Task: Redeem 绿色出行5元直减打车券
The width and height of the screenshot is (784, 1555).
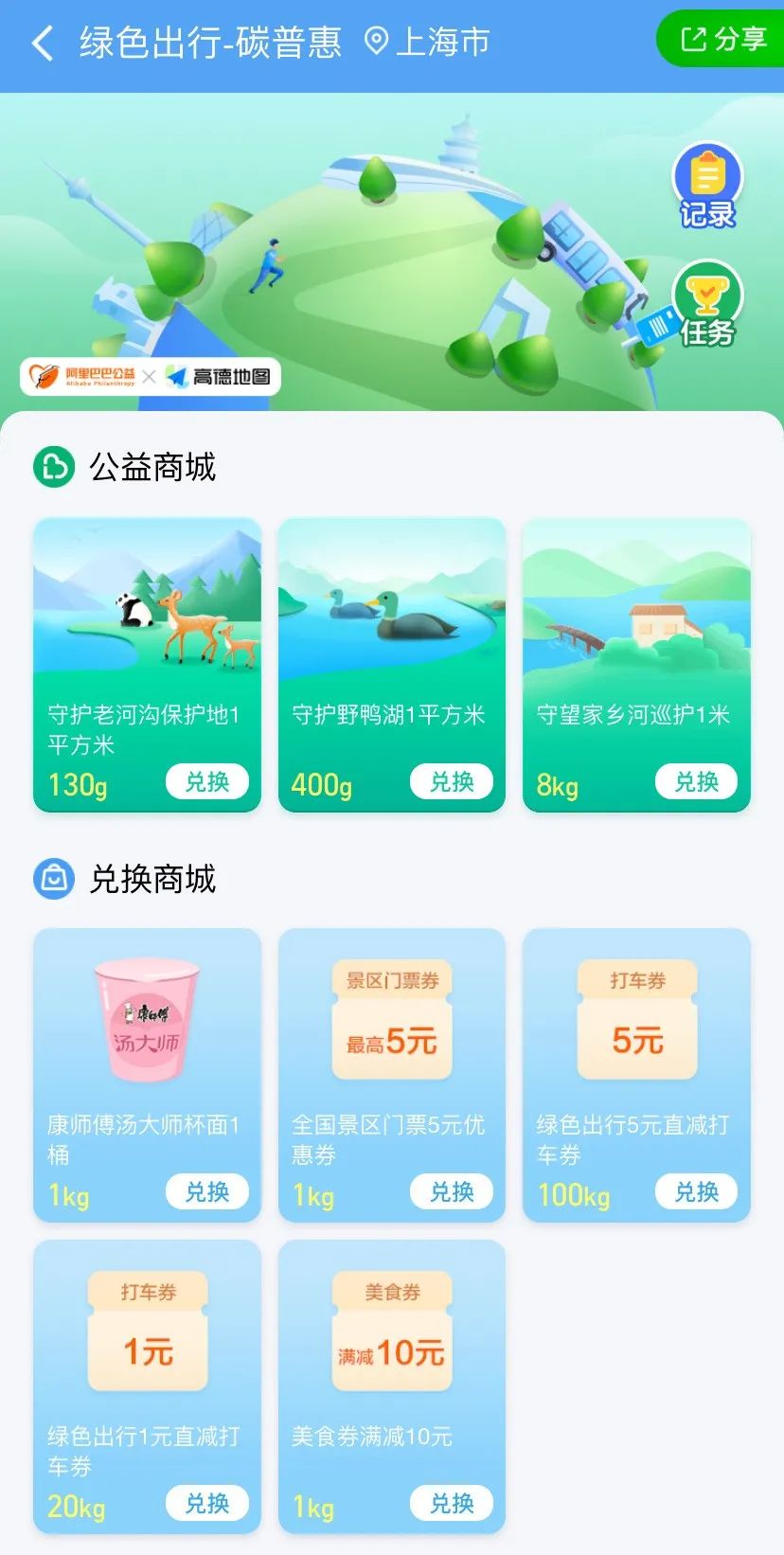Action: point(696,1191)
